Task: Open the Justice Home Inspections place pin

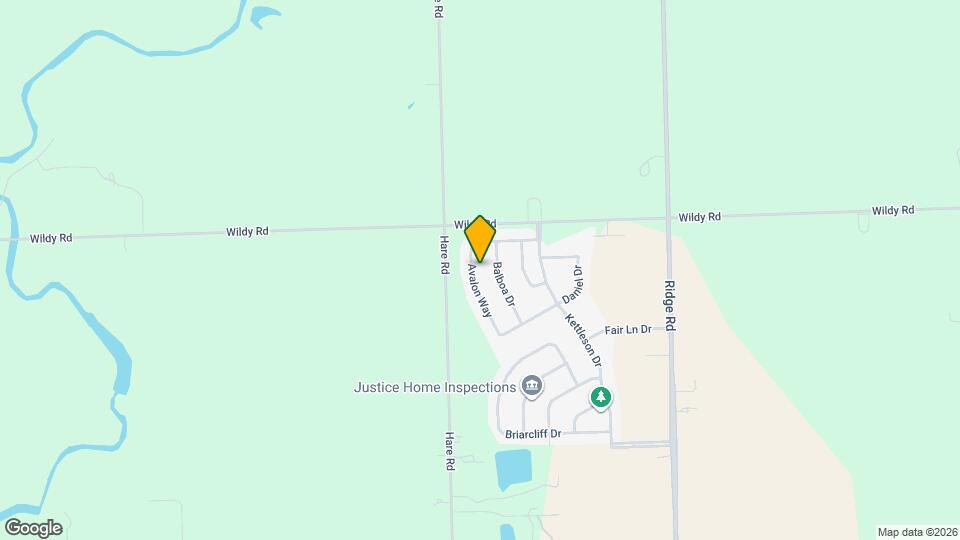Action: (532, 387)
